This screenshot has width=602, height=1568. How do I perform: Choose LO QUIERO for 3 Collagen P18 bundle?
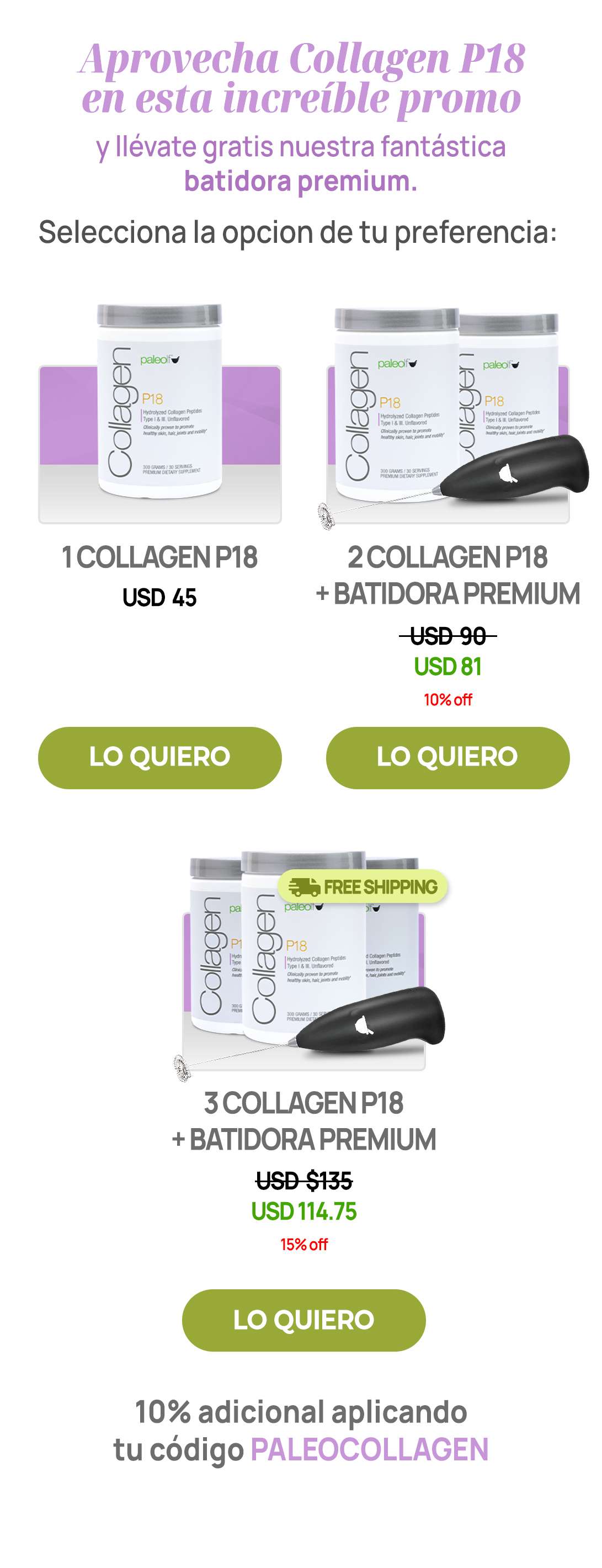click(x=303, y=1320)
